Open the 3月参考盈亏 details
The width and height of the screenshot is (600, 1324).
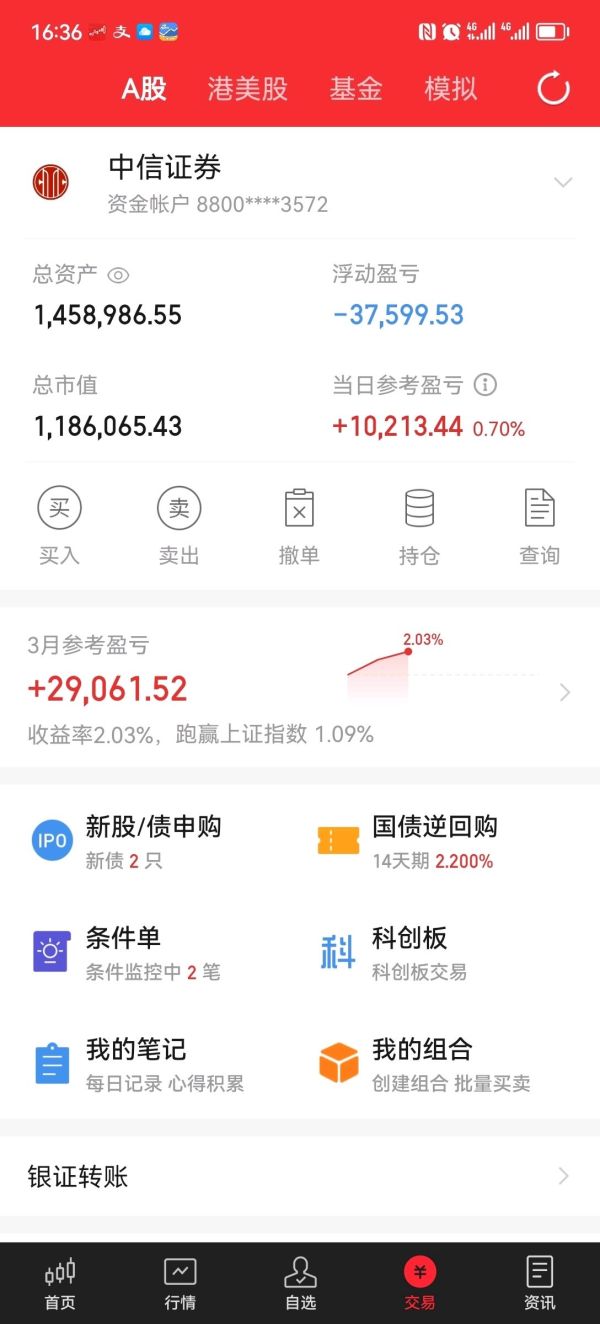(x=300, y=690)
